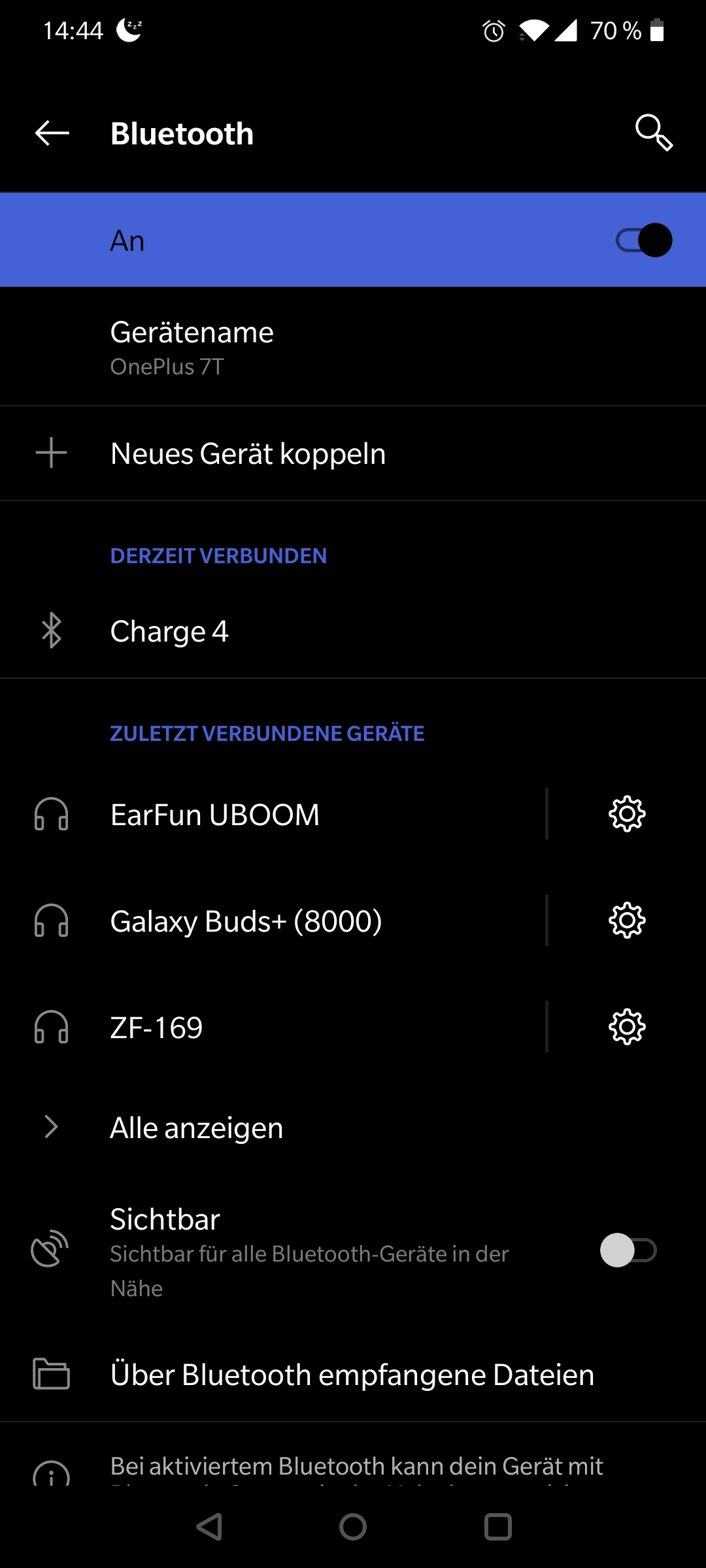Expand Alle anzeigen device list
This screenshot has height=1568, width=706.
point(196,1127)
